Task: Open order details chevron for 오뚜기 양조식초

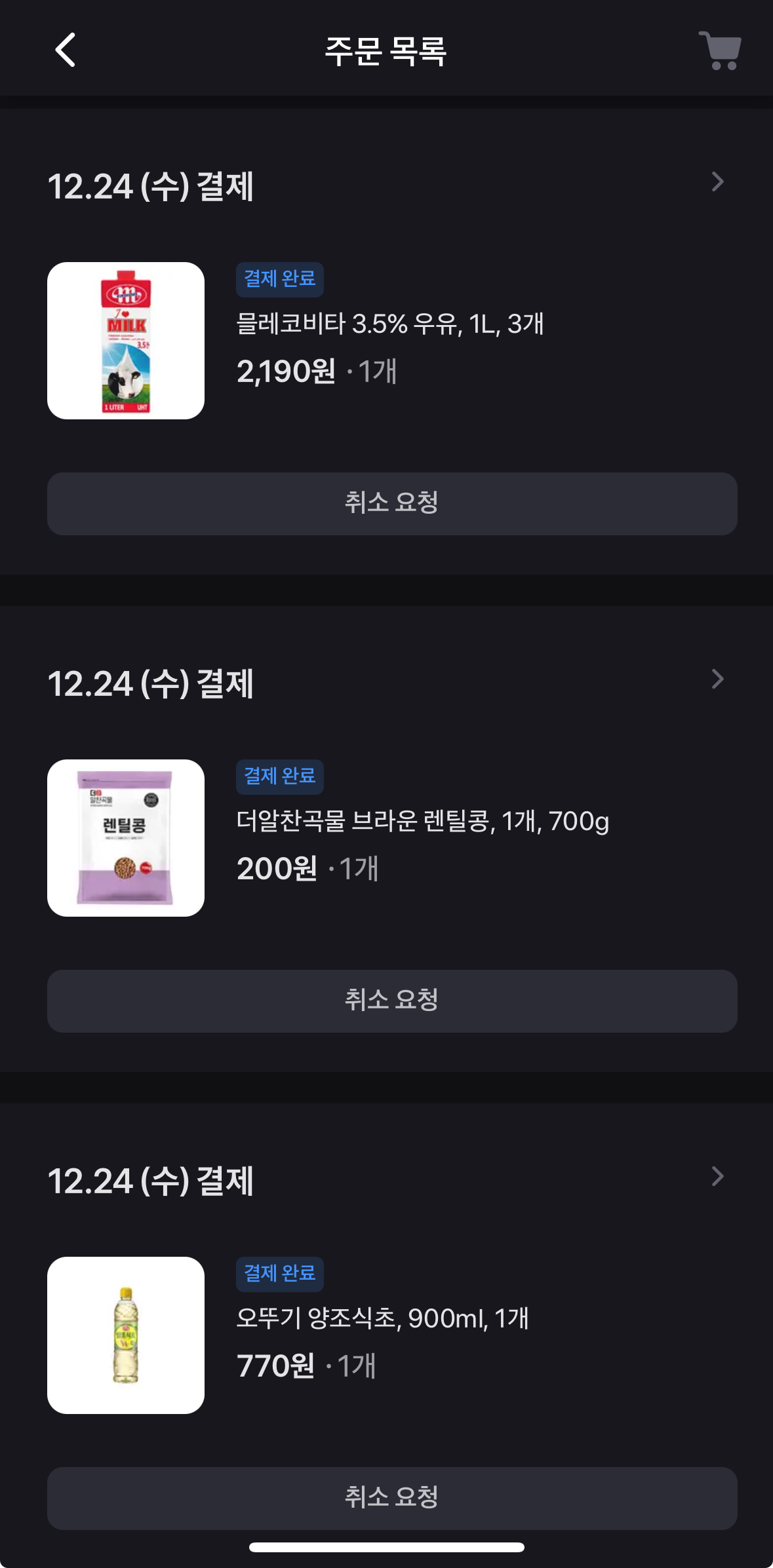Action: pyautogui.click(x=718, y=1177)
